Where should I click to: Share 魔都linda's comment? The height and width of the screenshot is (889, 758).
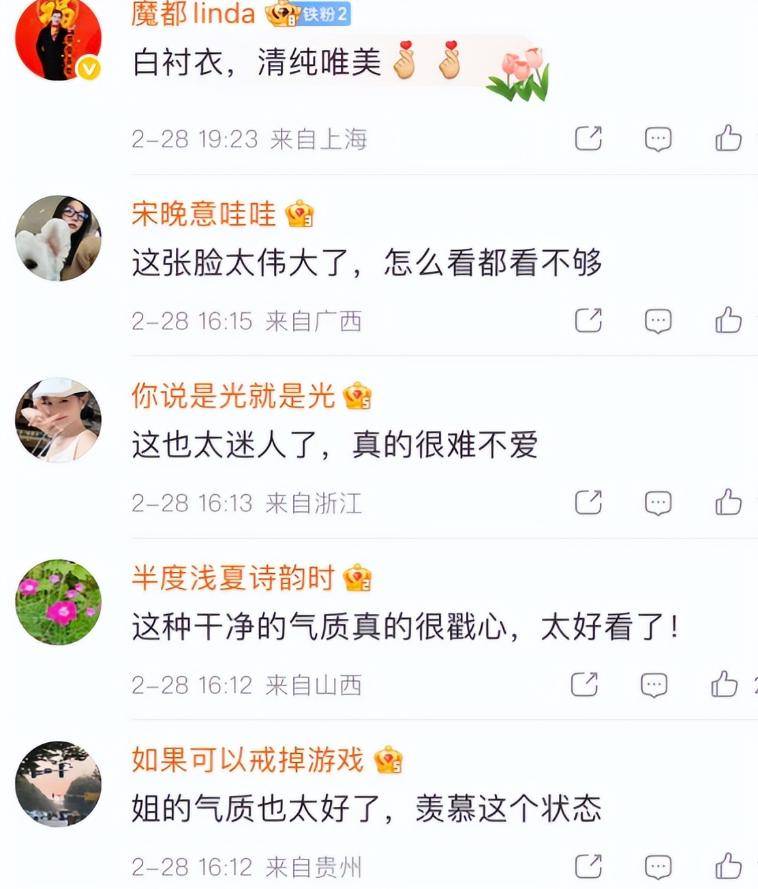click(x=589, y=139)
